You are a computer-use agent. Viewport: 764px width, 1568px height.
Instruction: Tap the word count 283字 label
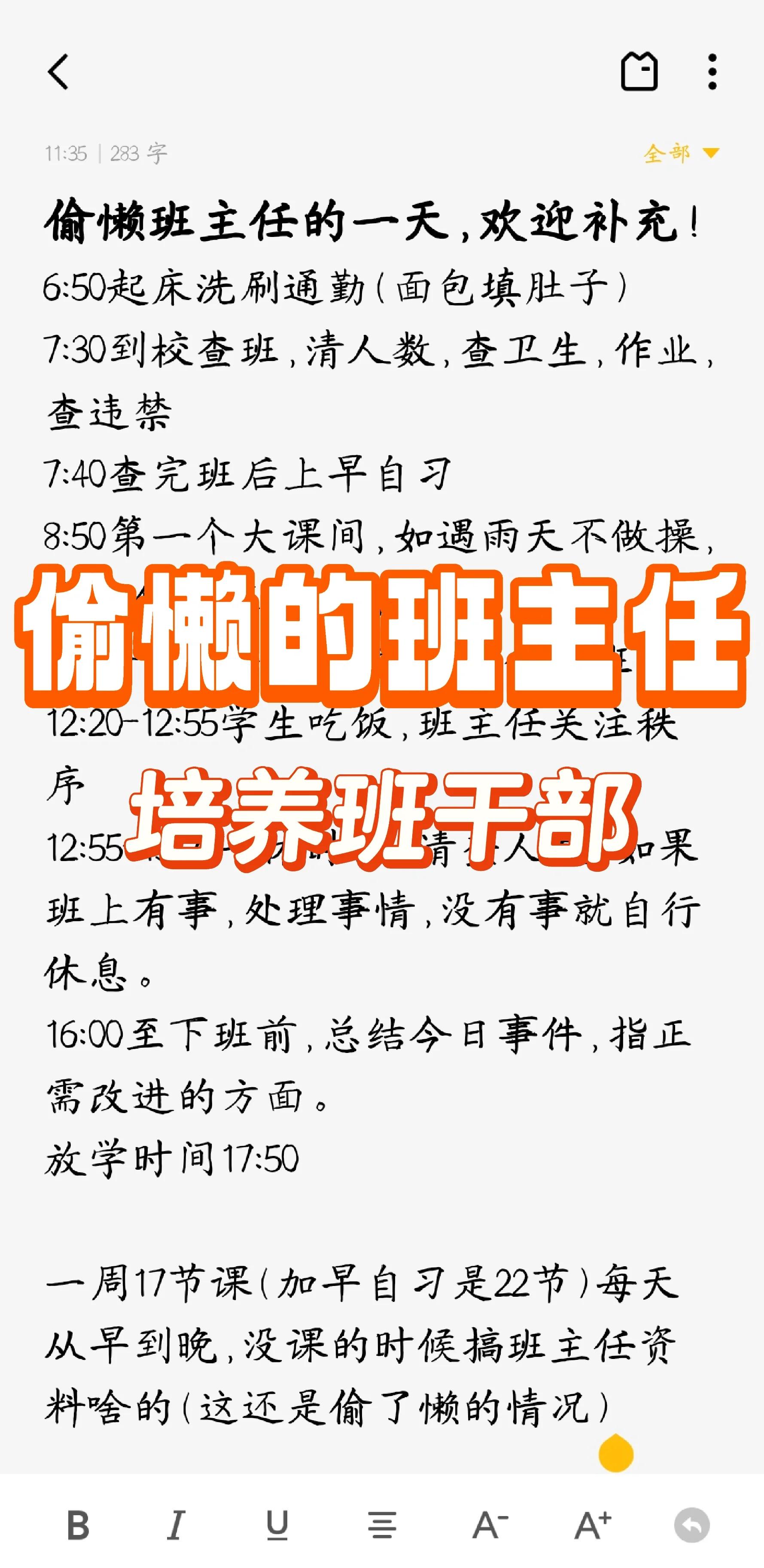coord(137,153)
